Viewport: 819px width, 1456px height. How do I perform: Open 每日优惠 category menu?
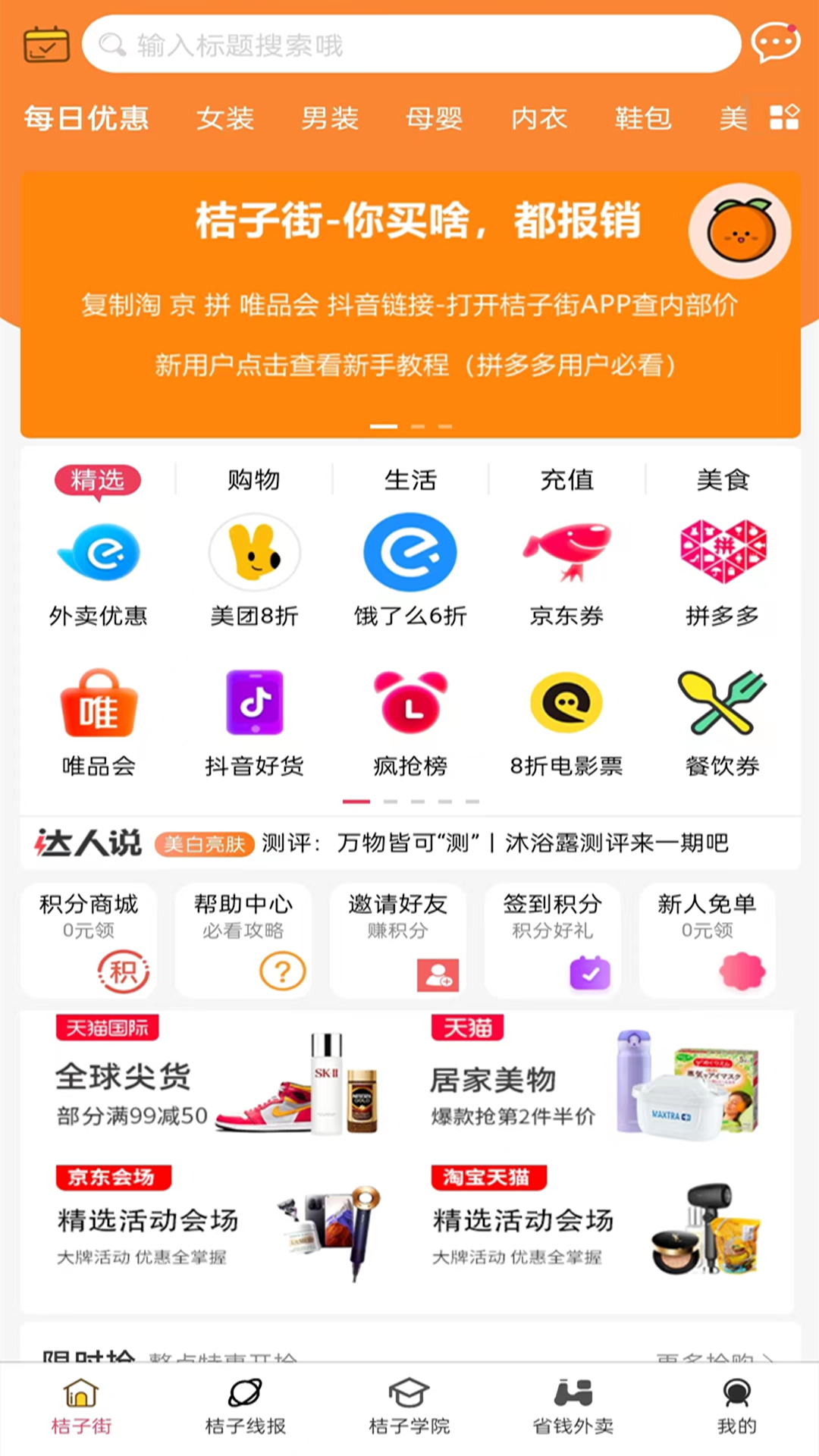(x=87, y=119)
